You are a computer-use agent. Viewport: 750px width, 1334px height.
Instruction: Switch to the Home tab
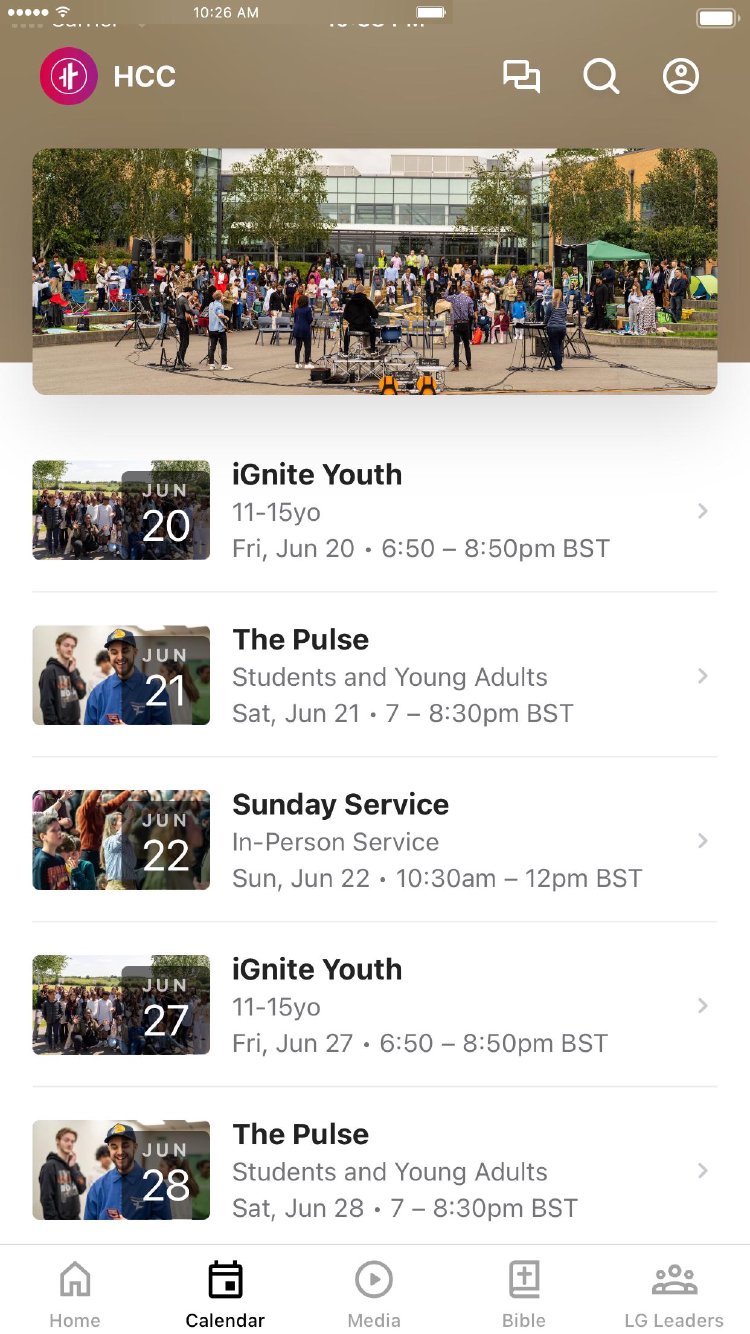coord(75,1294)
